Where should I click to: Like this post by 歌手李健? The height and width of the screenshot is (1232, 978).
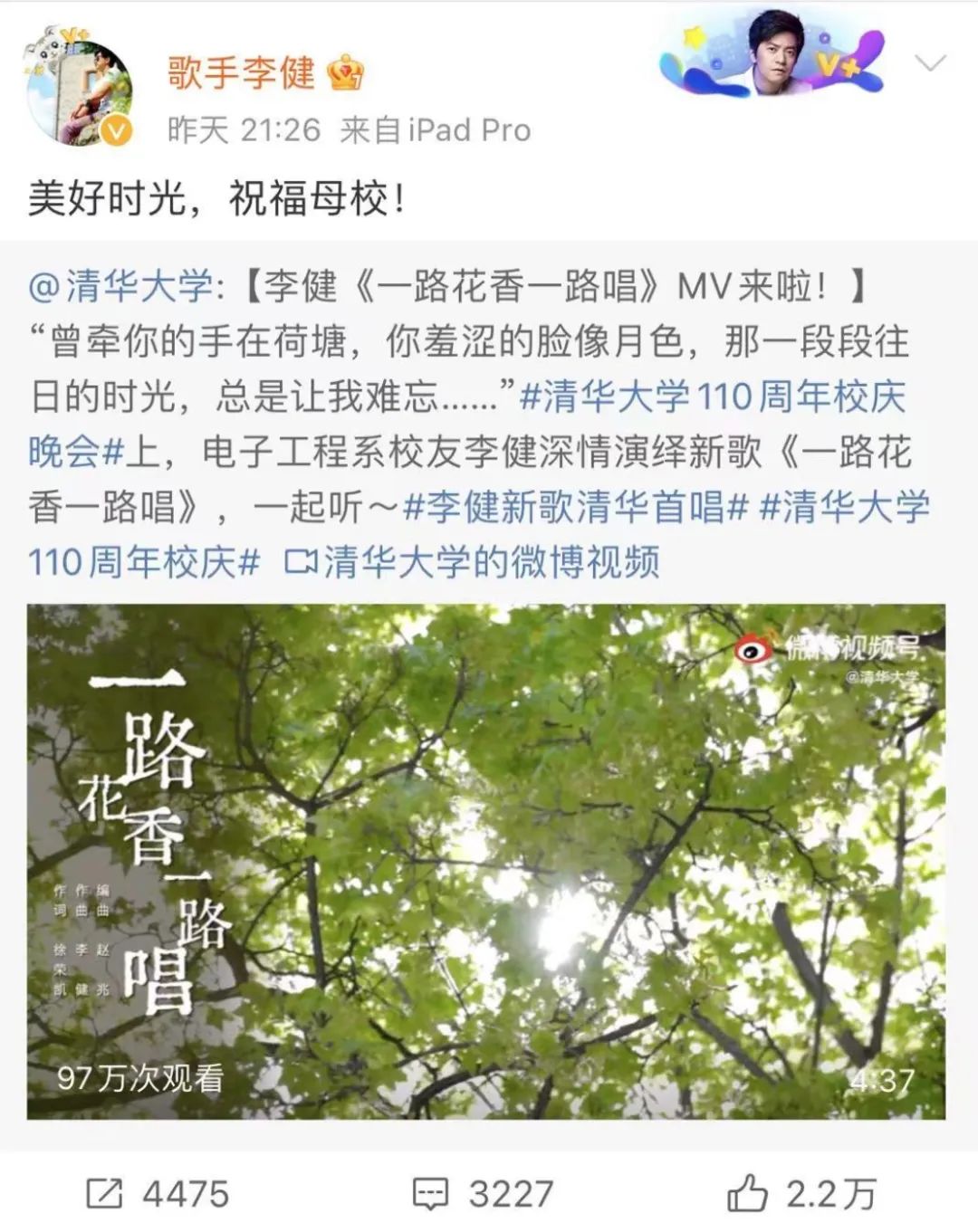pos(801,1194)
